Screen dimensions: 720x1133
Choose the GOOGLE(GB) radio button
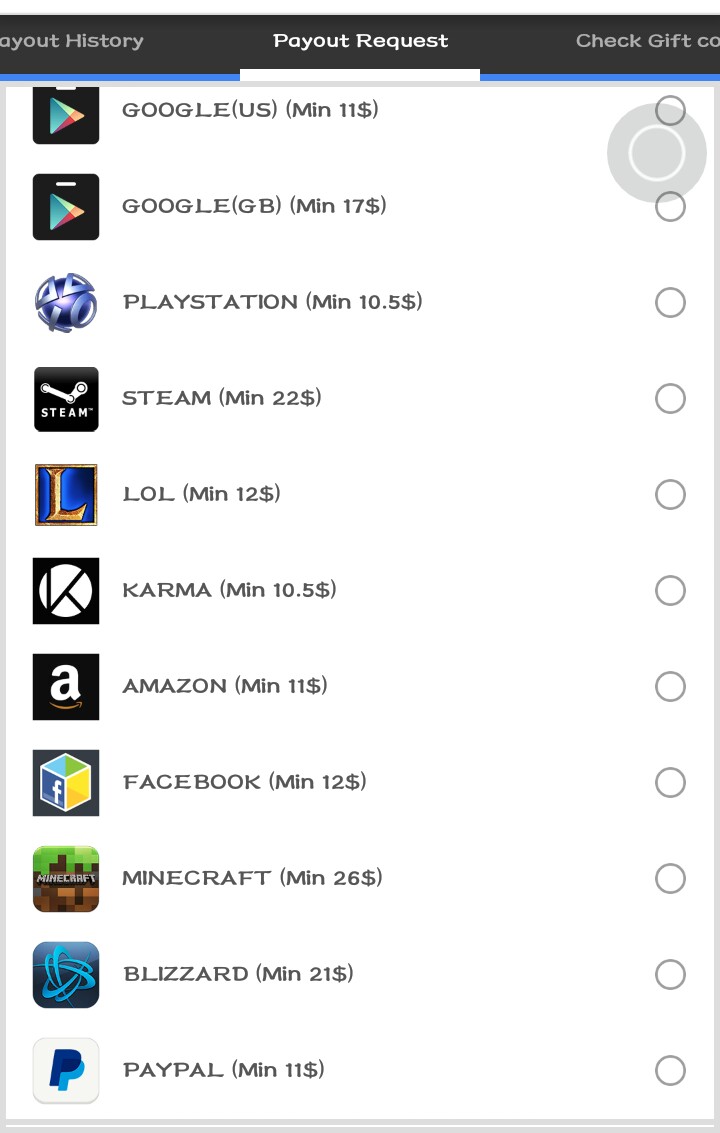[670, 207]
